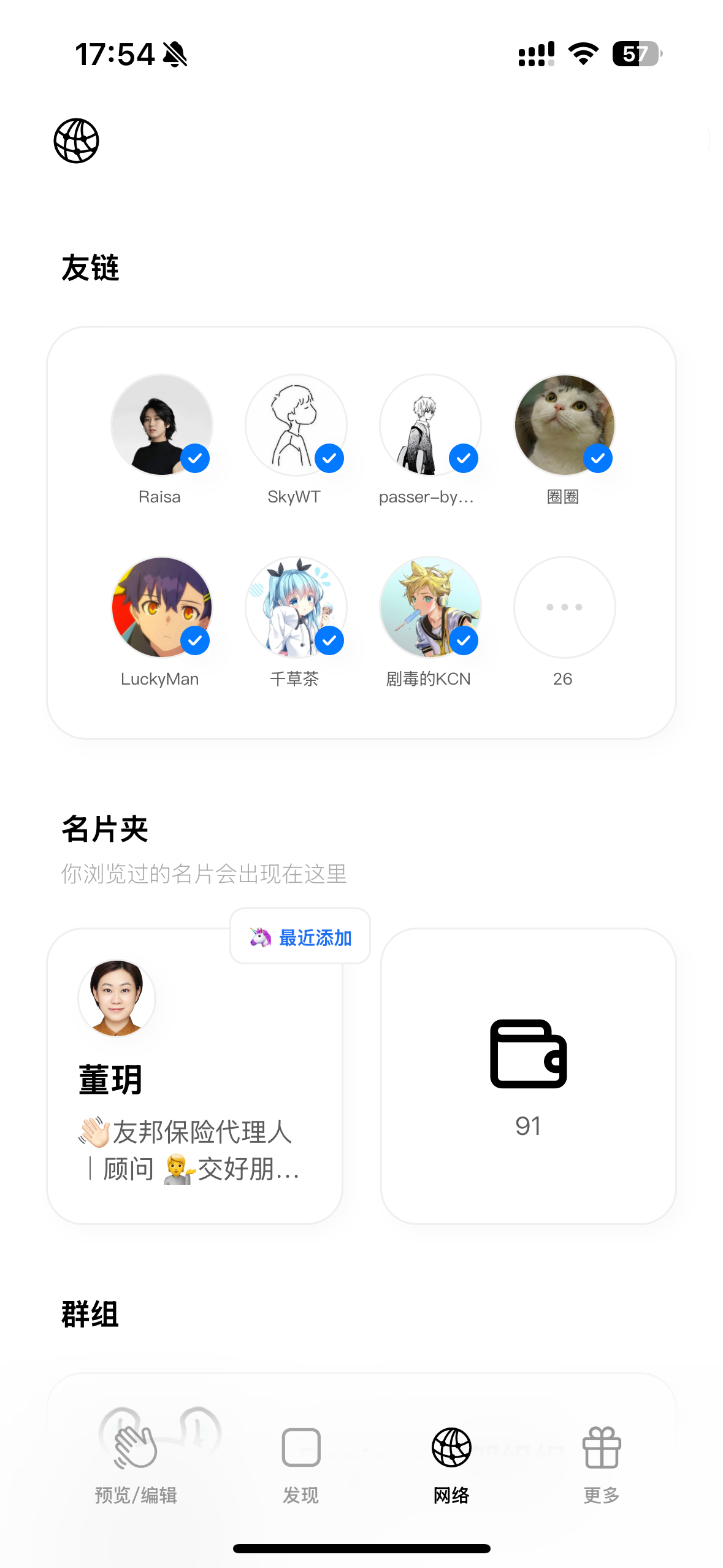The height and width of the screenshot is (1568, 723).
Task: Tap the Wi-Fi icon in the status bar
Action: 582,54
